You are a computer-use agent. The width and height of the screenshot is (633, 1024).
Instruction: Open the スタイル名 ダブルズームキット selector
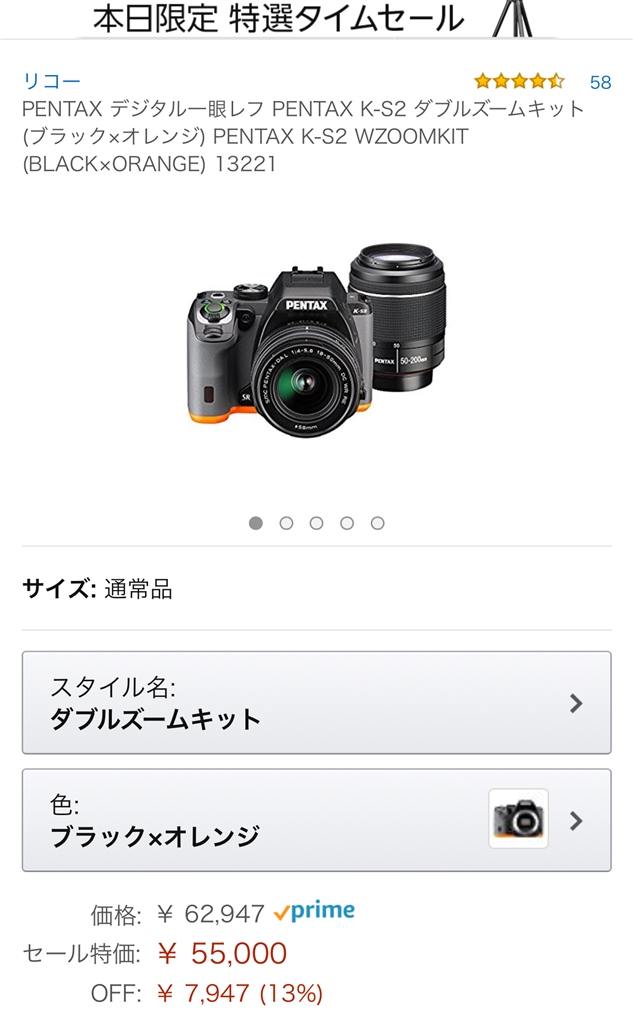pyautogui.click(x=316, y=702)
